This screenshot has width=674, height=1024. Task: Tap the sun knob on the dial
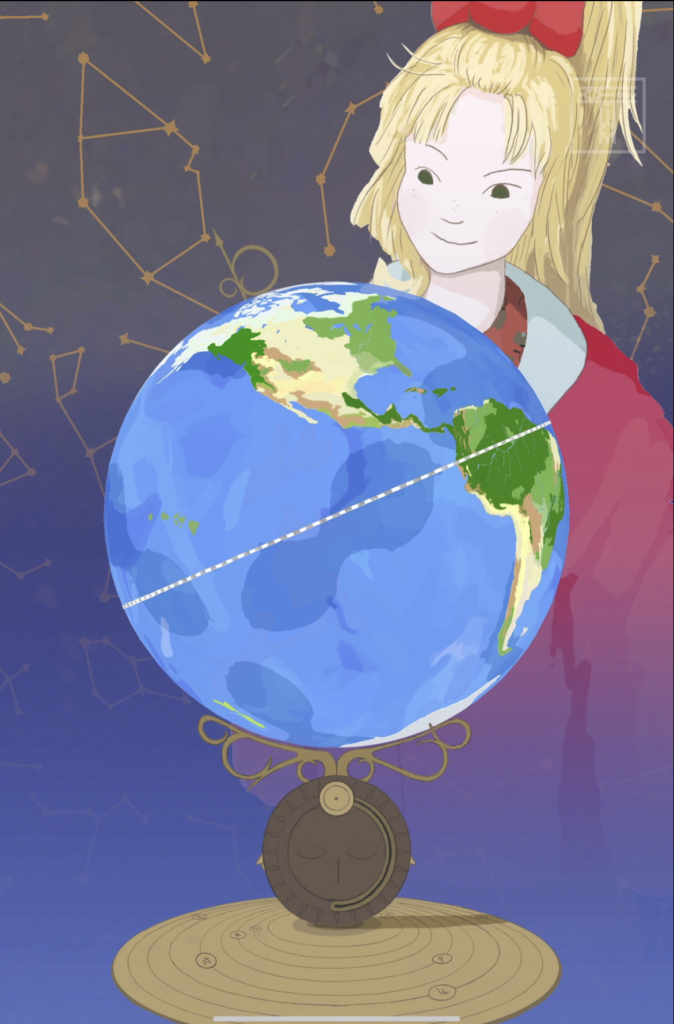coord(337,797)
